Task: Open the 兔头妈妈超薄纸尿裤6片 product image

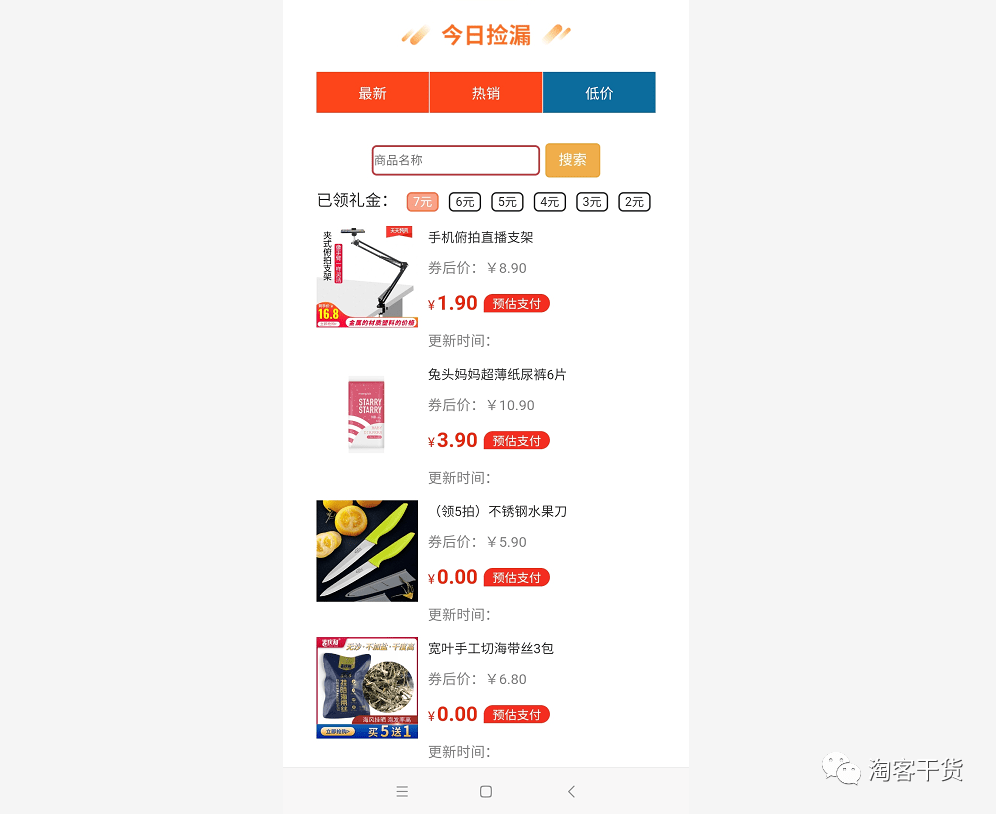Action: 367,414
